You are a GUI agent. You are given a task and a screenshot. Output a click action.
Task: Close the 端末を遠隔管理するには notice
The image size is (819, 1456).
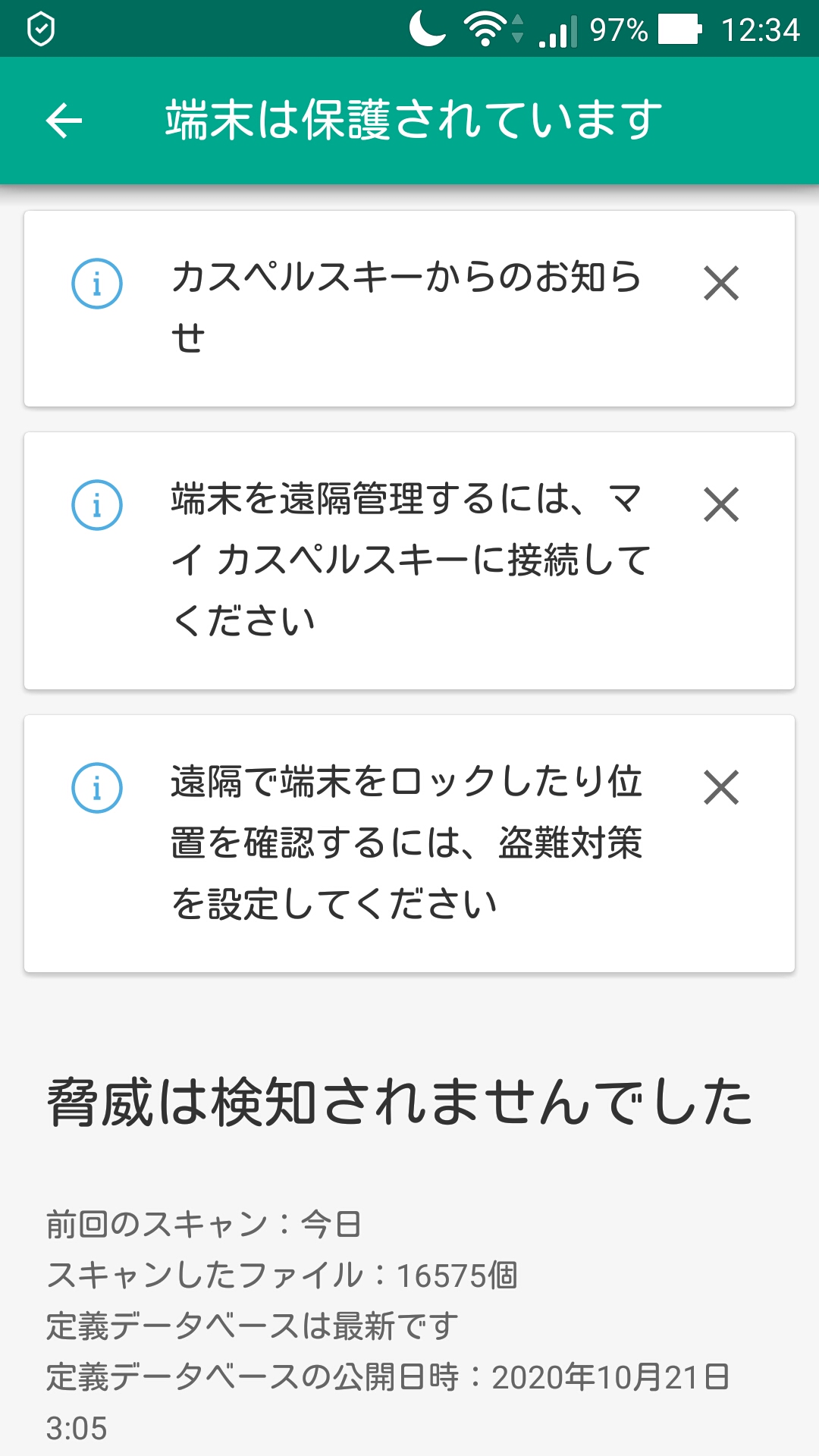pyautogui.click(x=720, y=505)
